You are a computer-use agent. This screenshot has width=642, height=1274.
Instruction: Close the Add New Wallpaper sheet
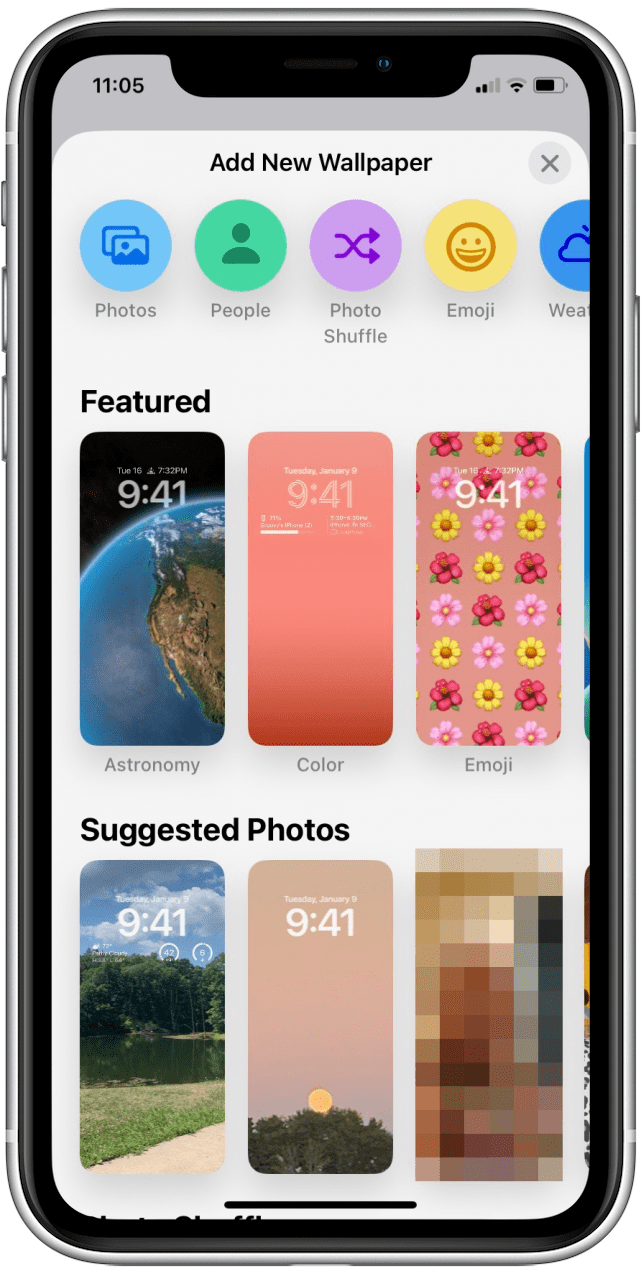pos(549,164)
